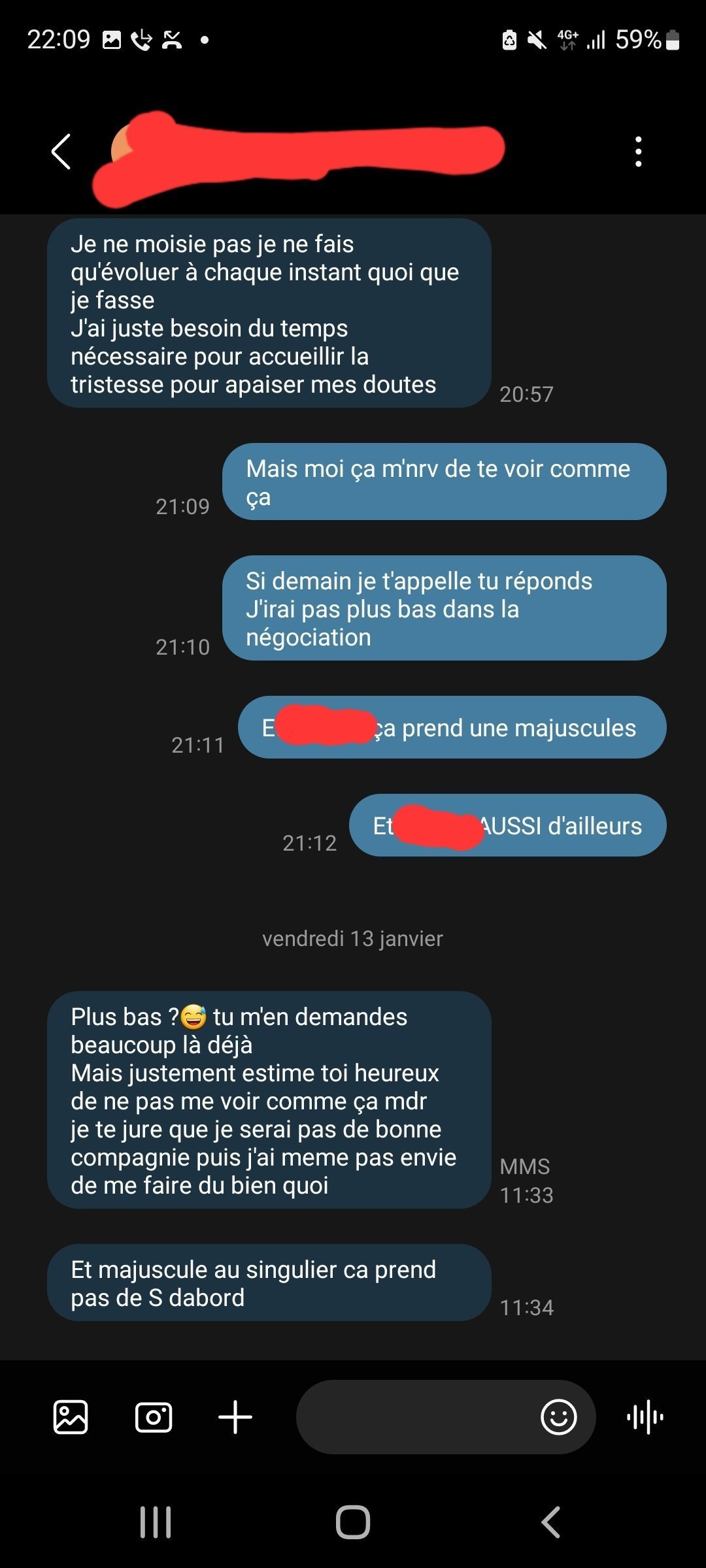The image size is (706, 1568).
Task: Open the emoji picker
Action: (x=559, y=1417)
